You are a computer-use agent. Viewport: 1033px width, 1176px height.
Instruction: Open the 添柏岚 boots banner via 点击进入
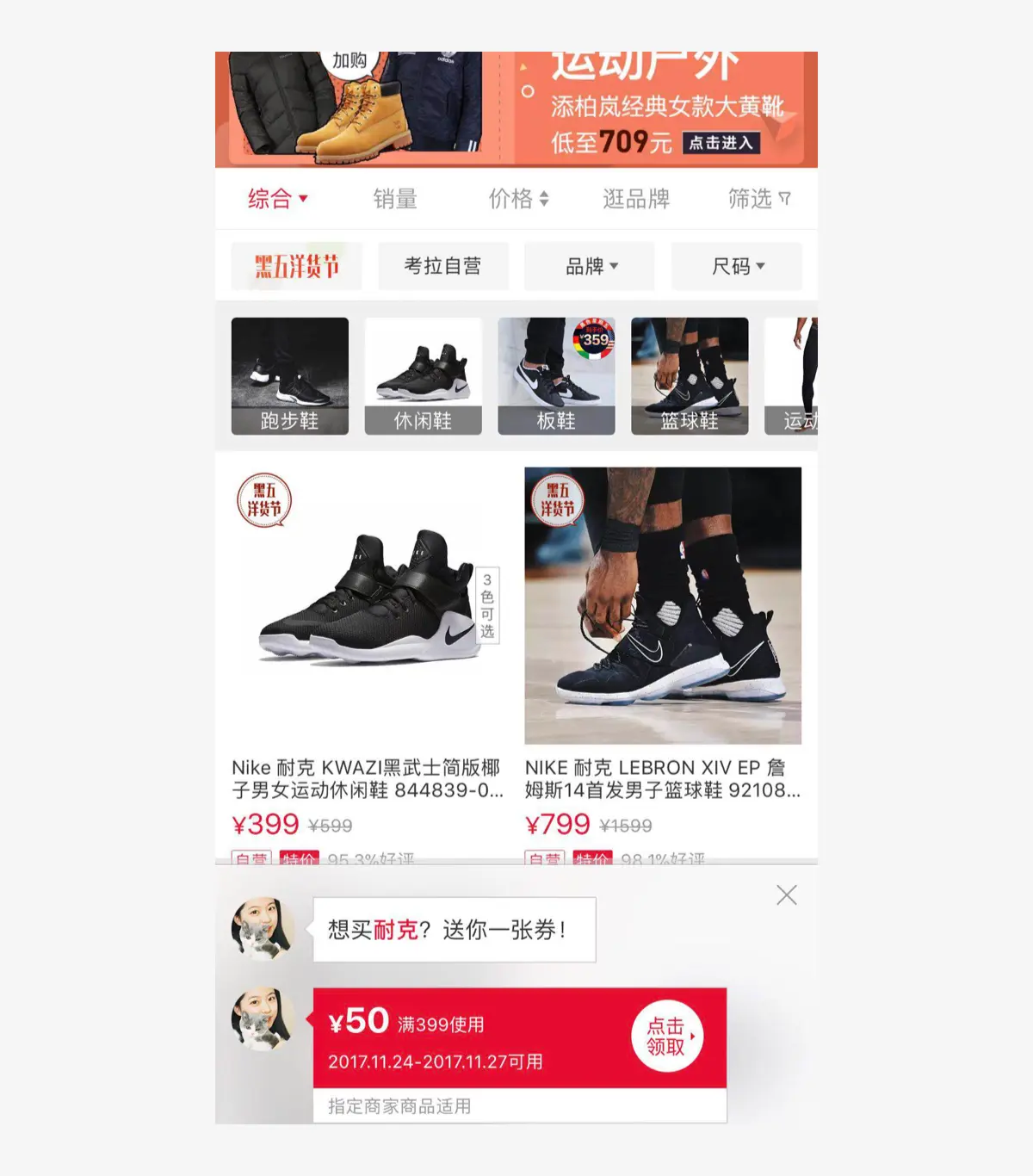(721, 143)
